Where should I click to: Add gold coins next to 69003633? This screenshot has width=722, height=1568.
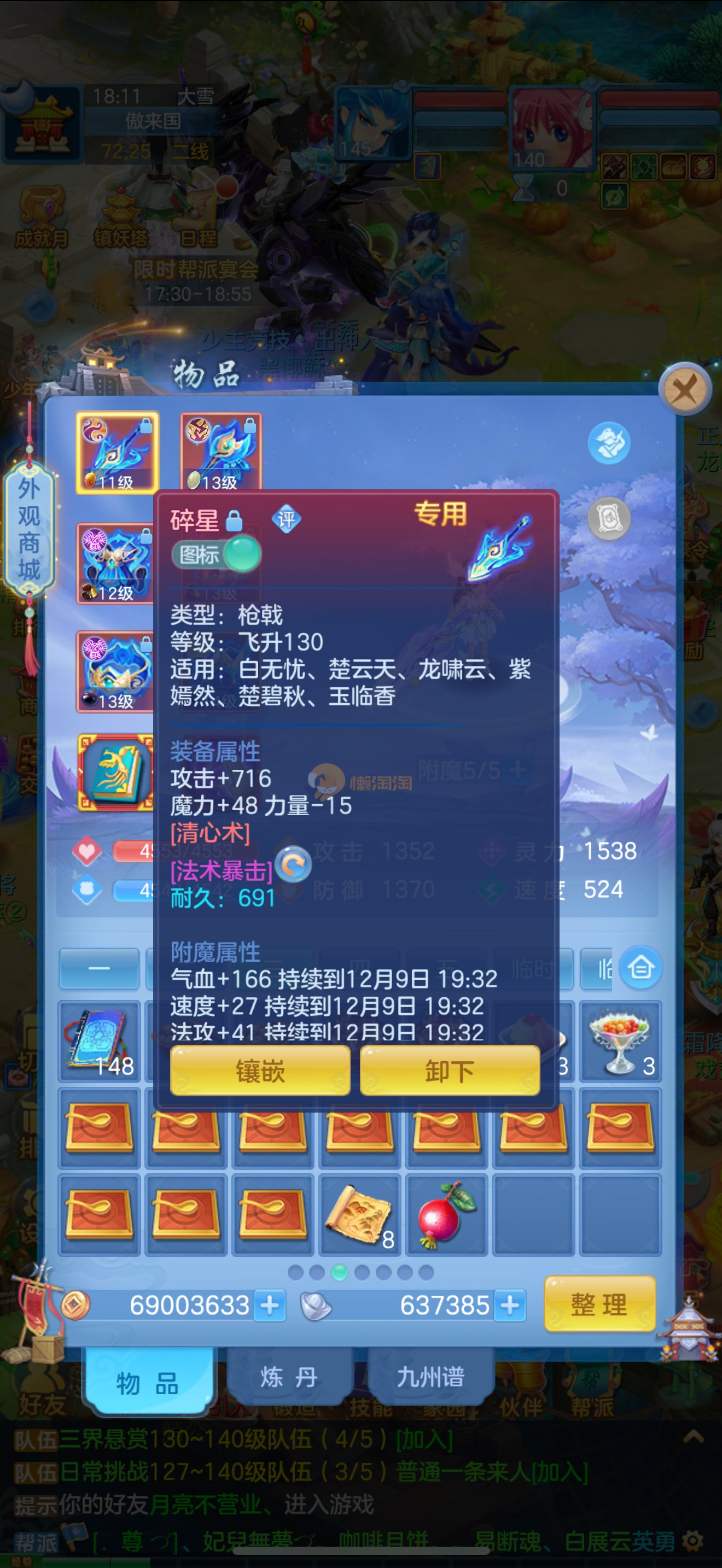pyautogui.click(x=270, y=1305)
